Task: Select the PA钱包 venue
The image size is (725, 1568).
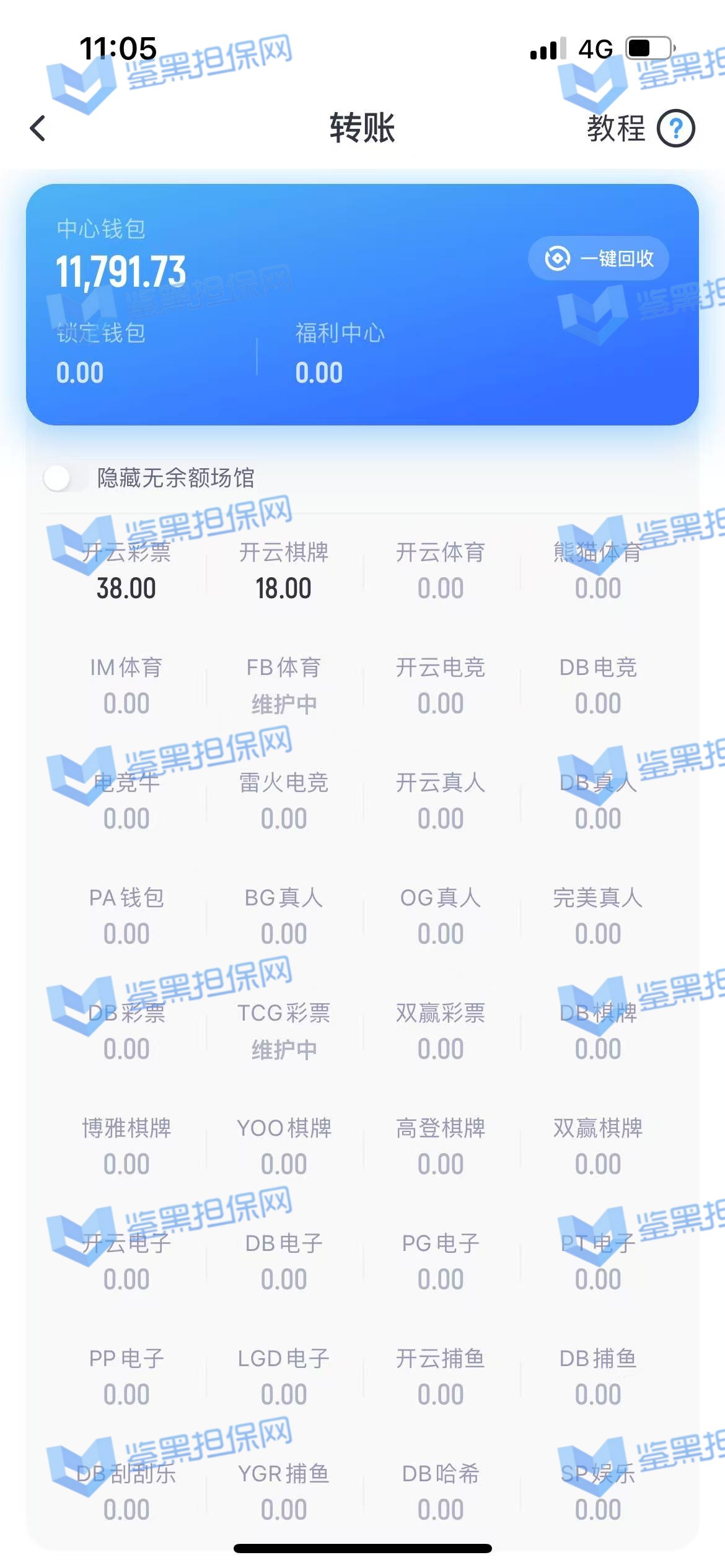Action: [126, 917]
